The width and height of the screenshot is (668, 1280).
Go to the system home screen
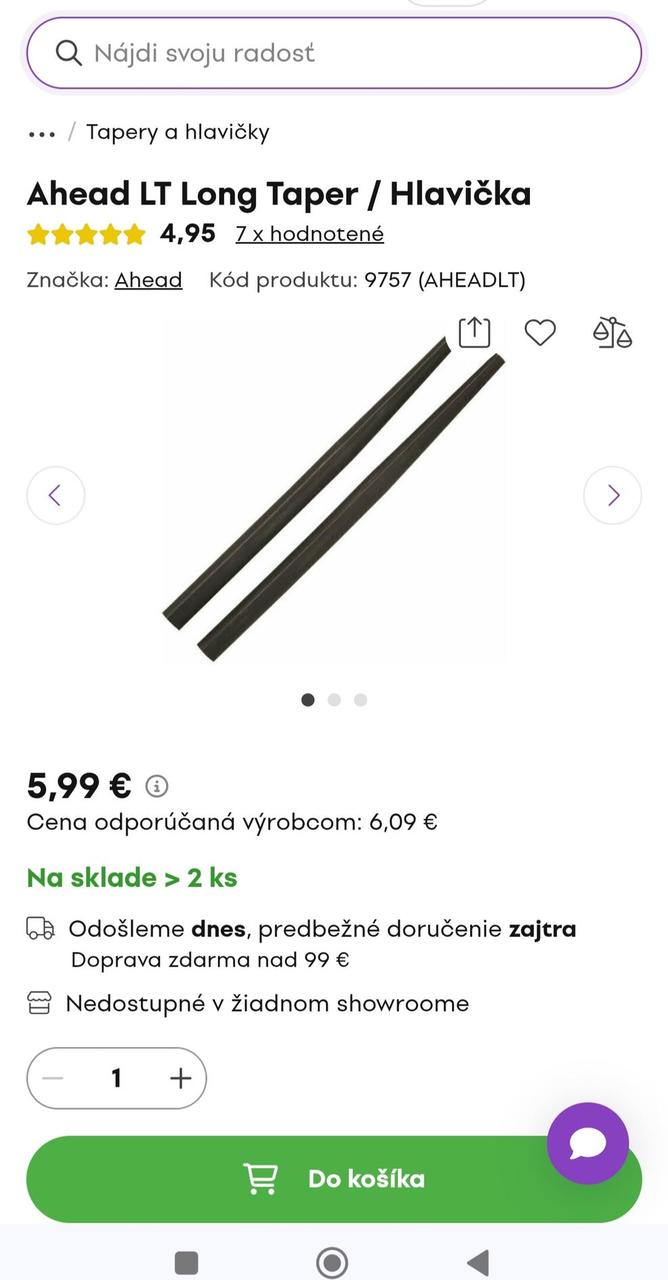click(x=332, y=1262)
